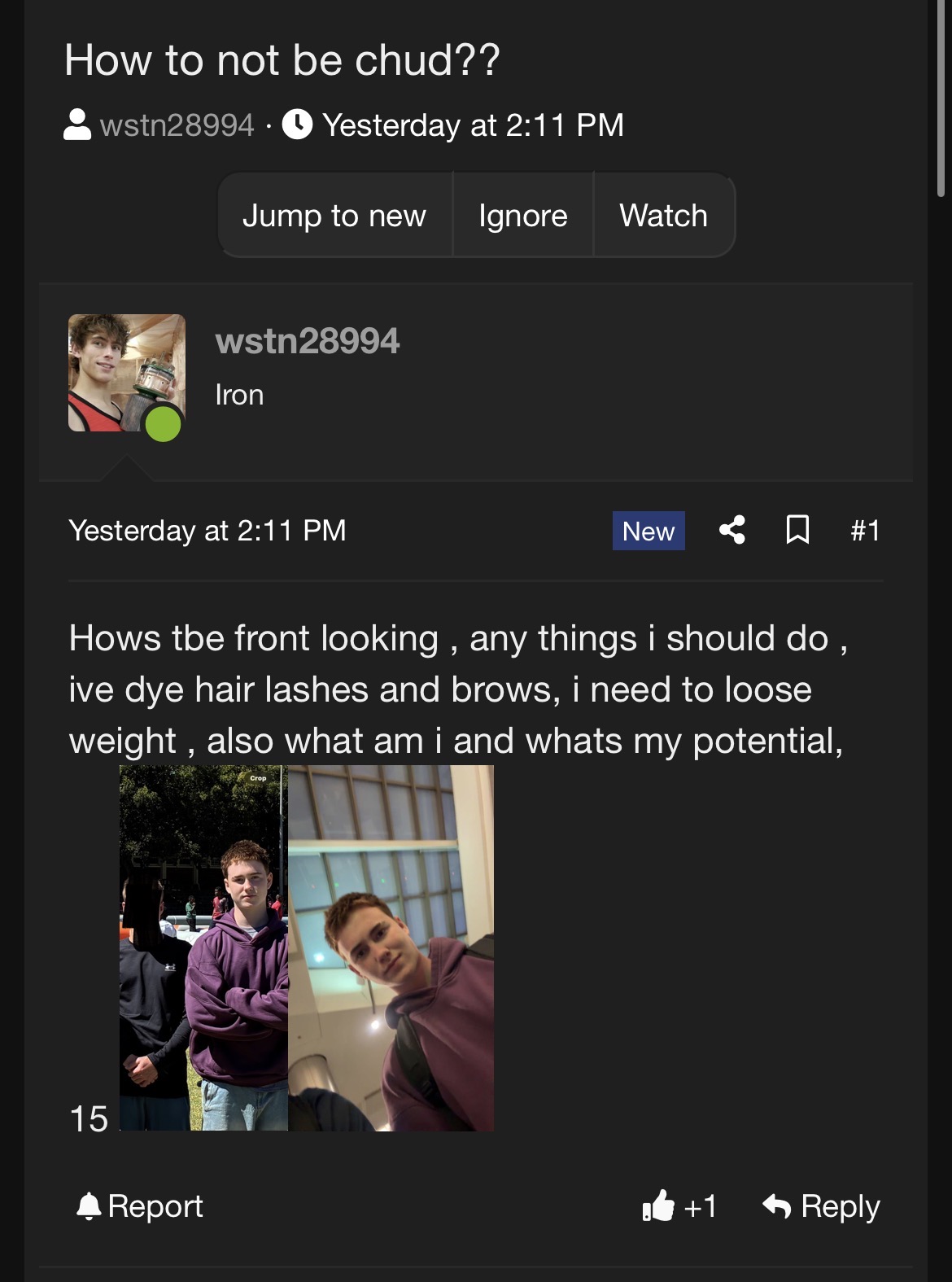Give the post a +1 like

679,1205
